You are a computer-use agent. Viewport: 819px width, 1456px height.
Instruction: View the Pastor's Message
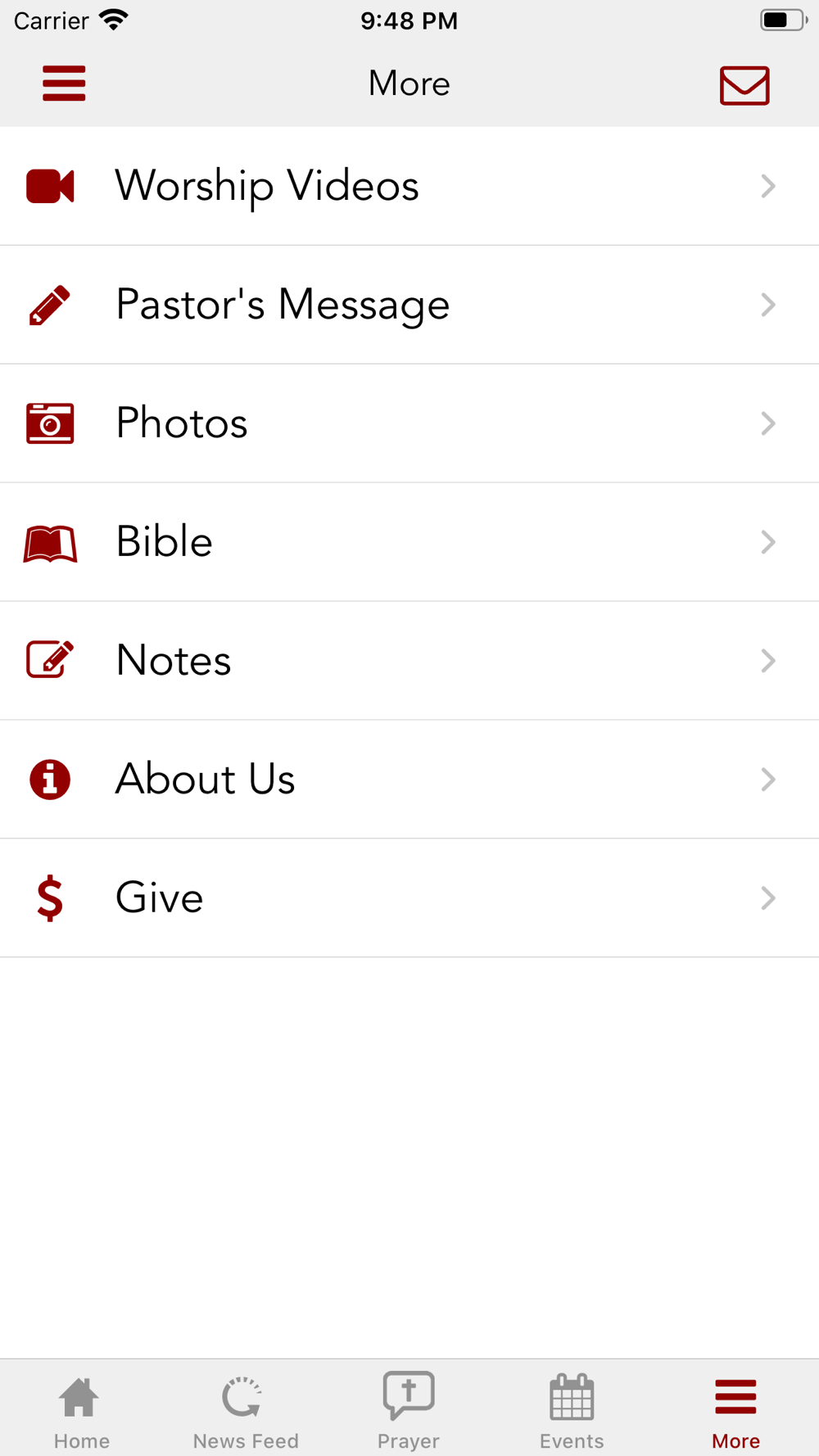point(409,305)
